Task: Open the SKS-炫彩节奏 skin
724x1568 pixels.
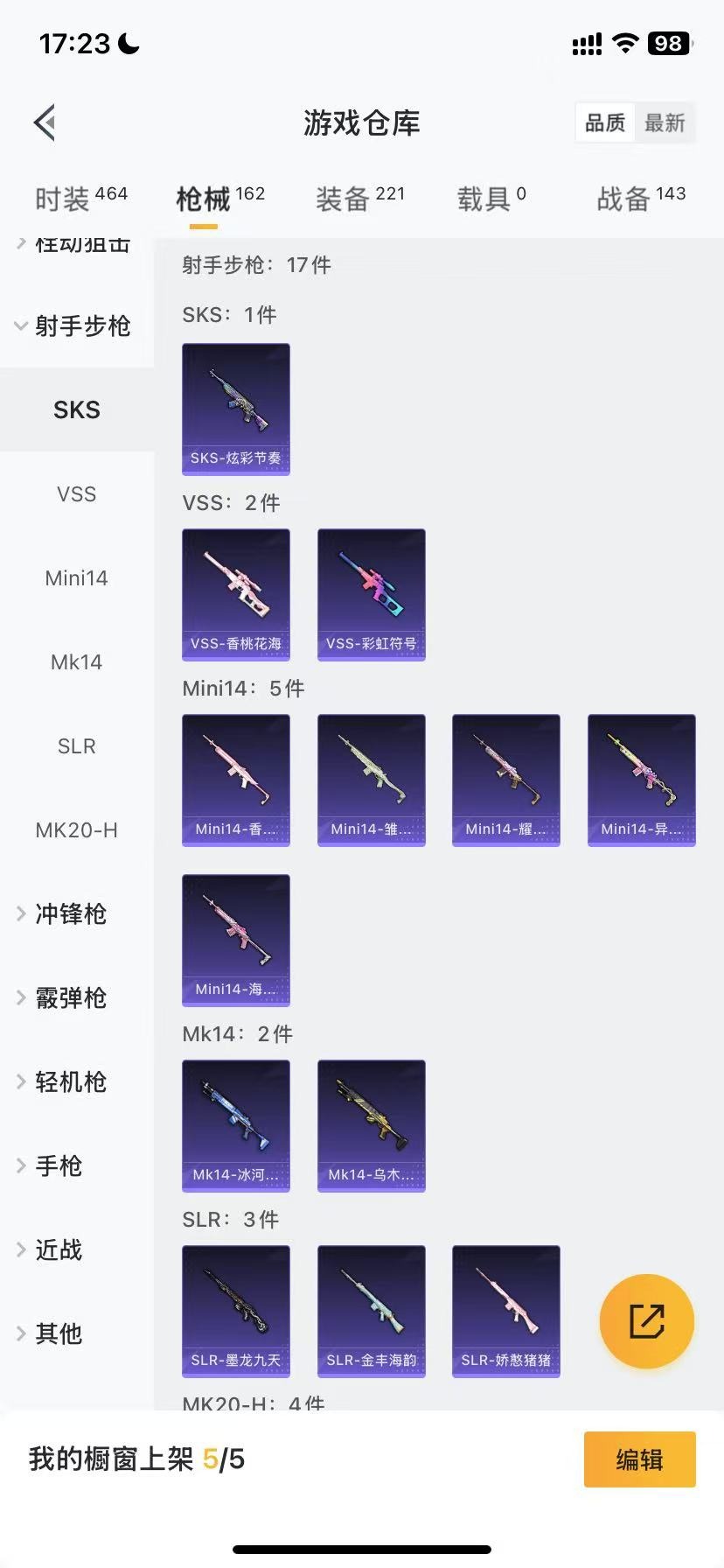Action: tap(236, 409)
